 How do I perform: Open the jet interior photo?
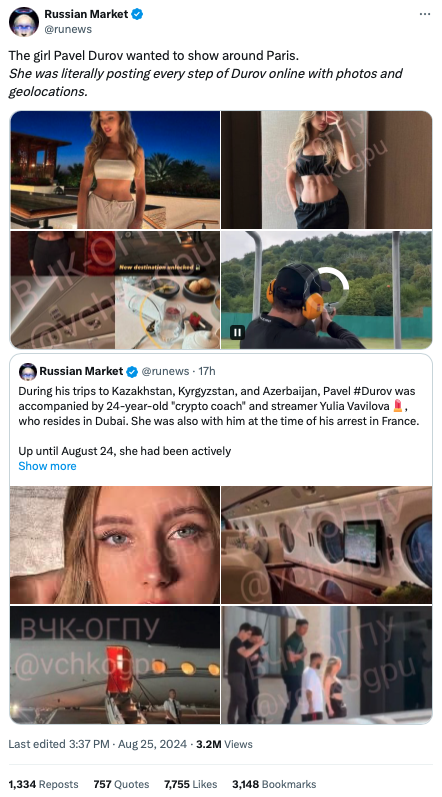[x=327, y=545]
